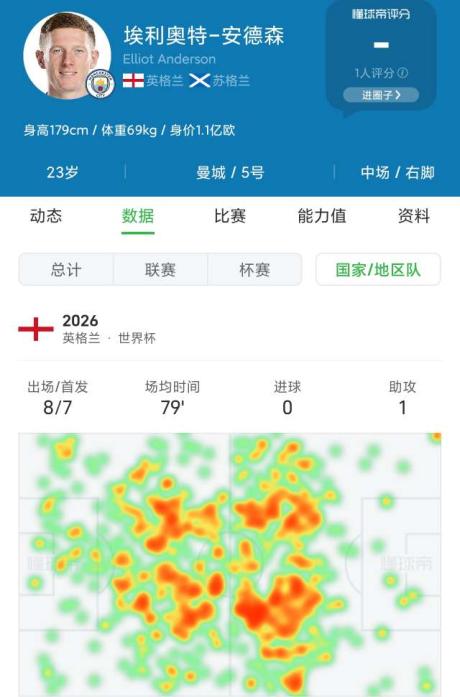Show 总计 statistics
Screen dimensions: 460x697
pyautogui.click(x=66, y=269)
